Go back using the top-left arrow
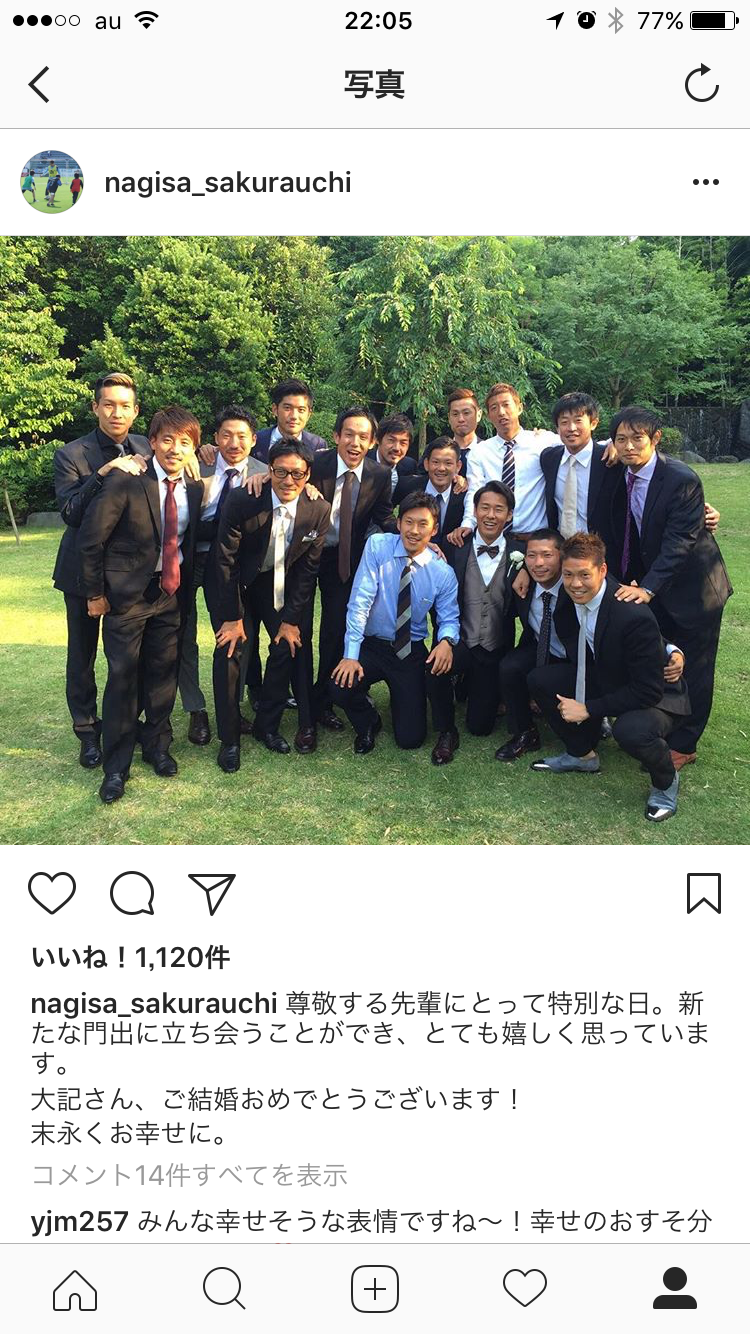Screen dimensions: 750x1334 [39, 84]
